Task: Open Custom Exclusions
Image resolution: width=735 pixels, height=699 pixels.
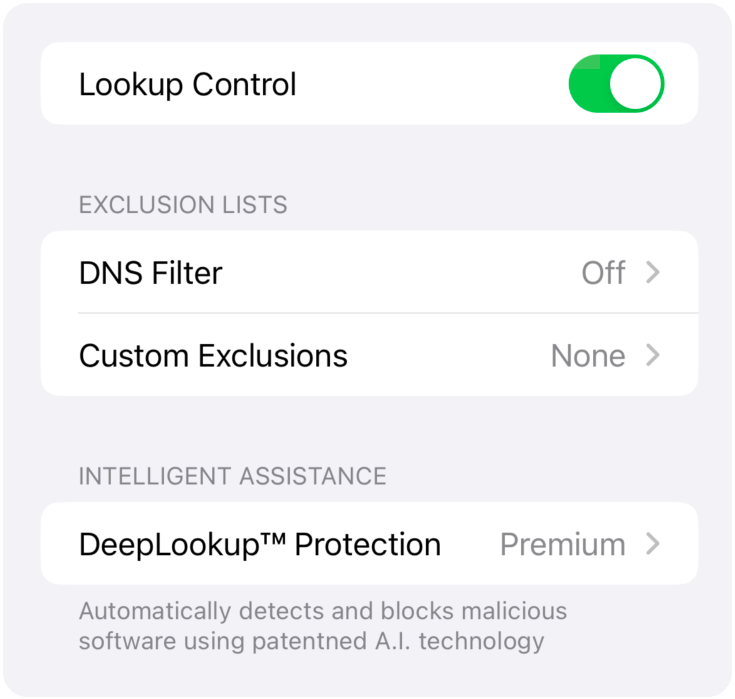Action: tap(369, 356)
